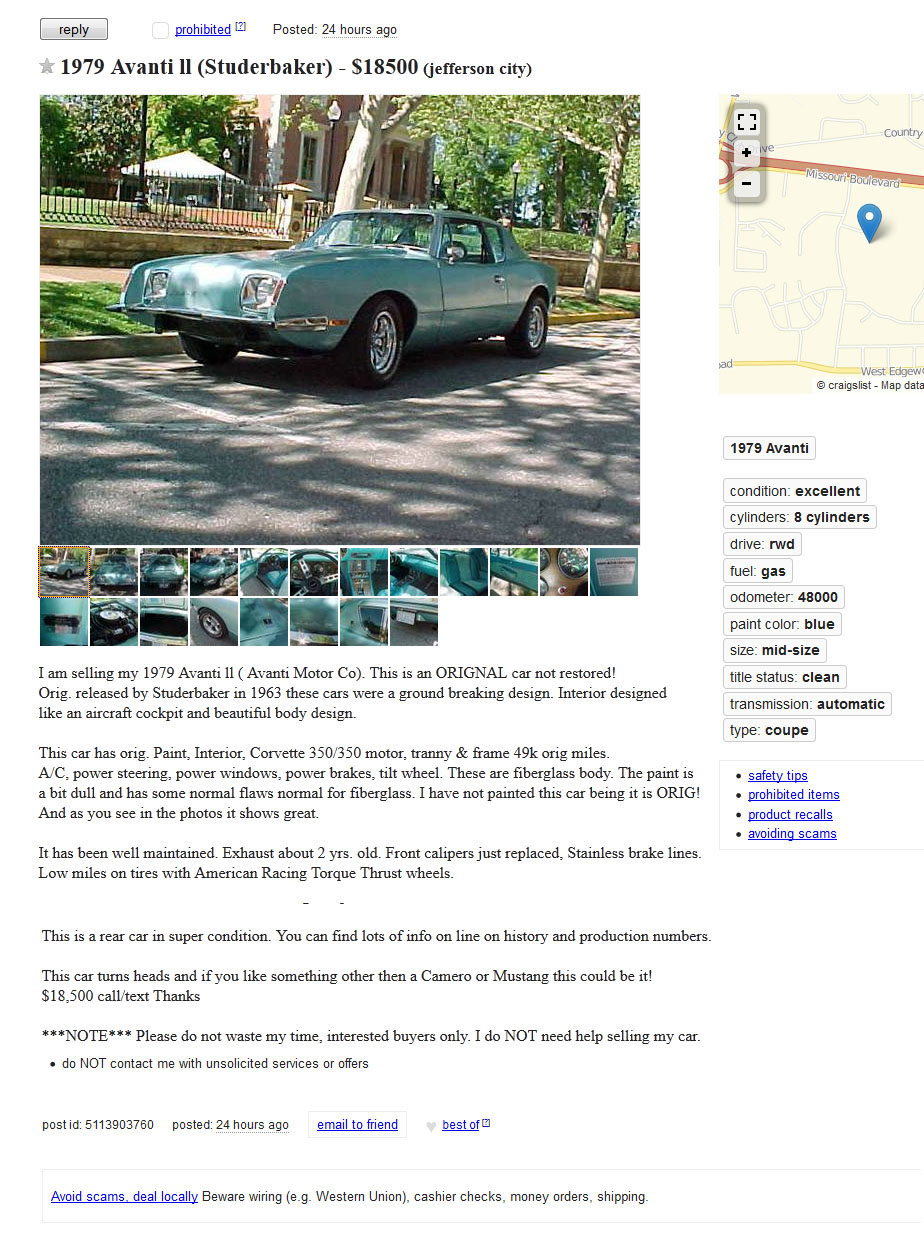The width and height of the screenshot is (924, 1248).
Task: Nominate the post for best of
Action: click(x=460, y=1125)
